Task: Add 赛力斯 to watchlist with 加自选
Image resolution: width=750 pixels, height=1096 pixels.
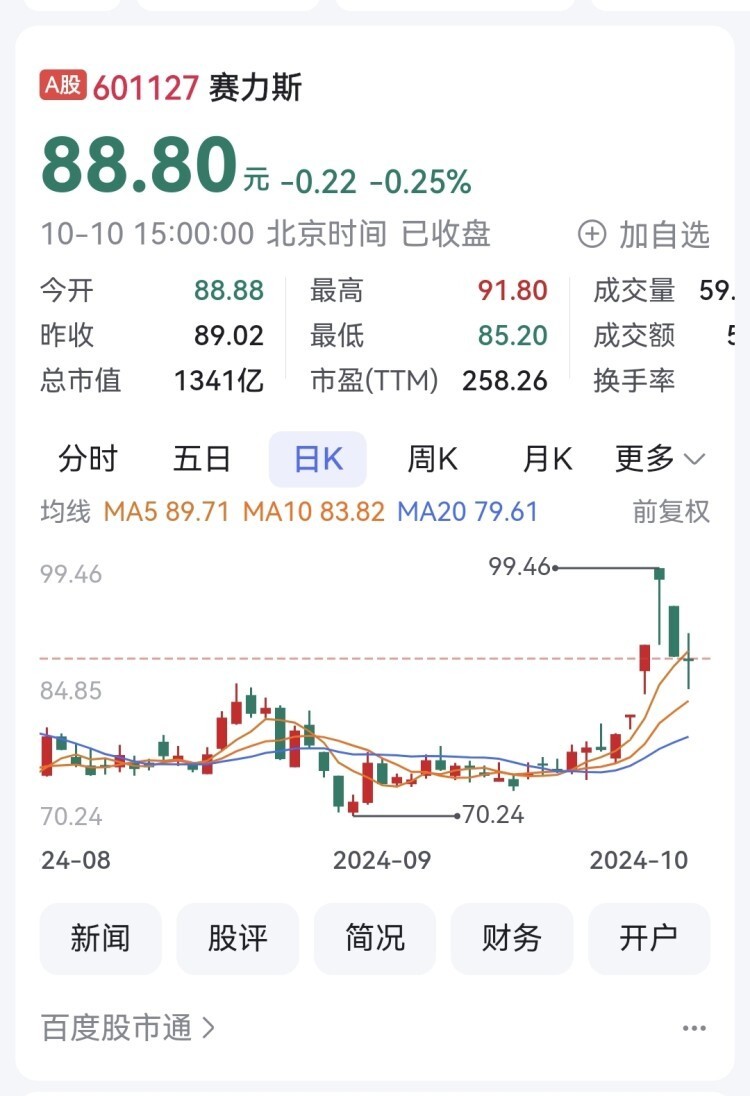Action: pyautogui.click(x=645, y=234)
